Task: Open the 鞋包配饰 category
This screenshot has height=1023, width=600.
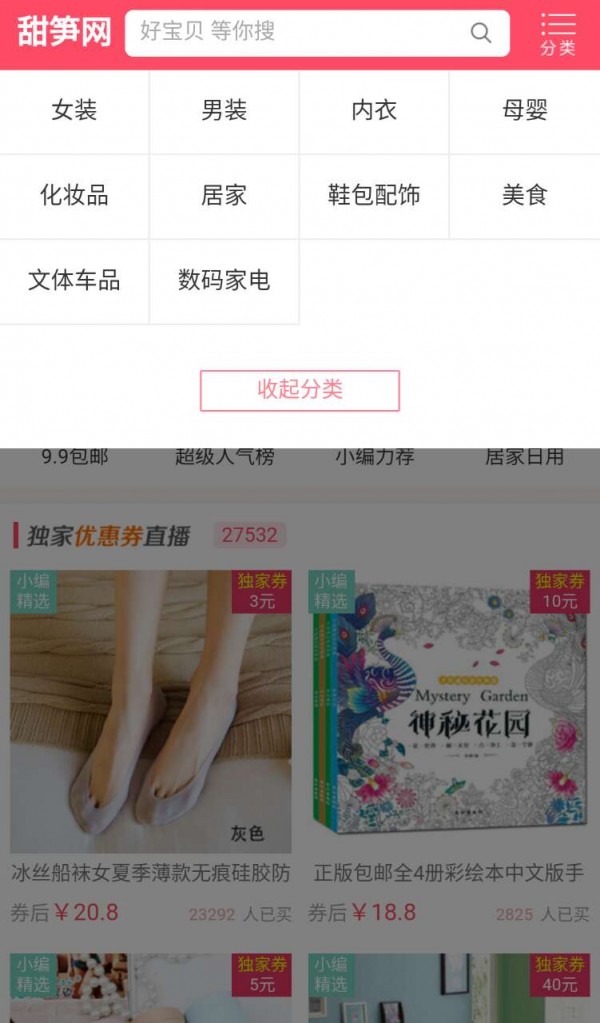Action: [x=374, y=196]
